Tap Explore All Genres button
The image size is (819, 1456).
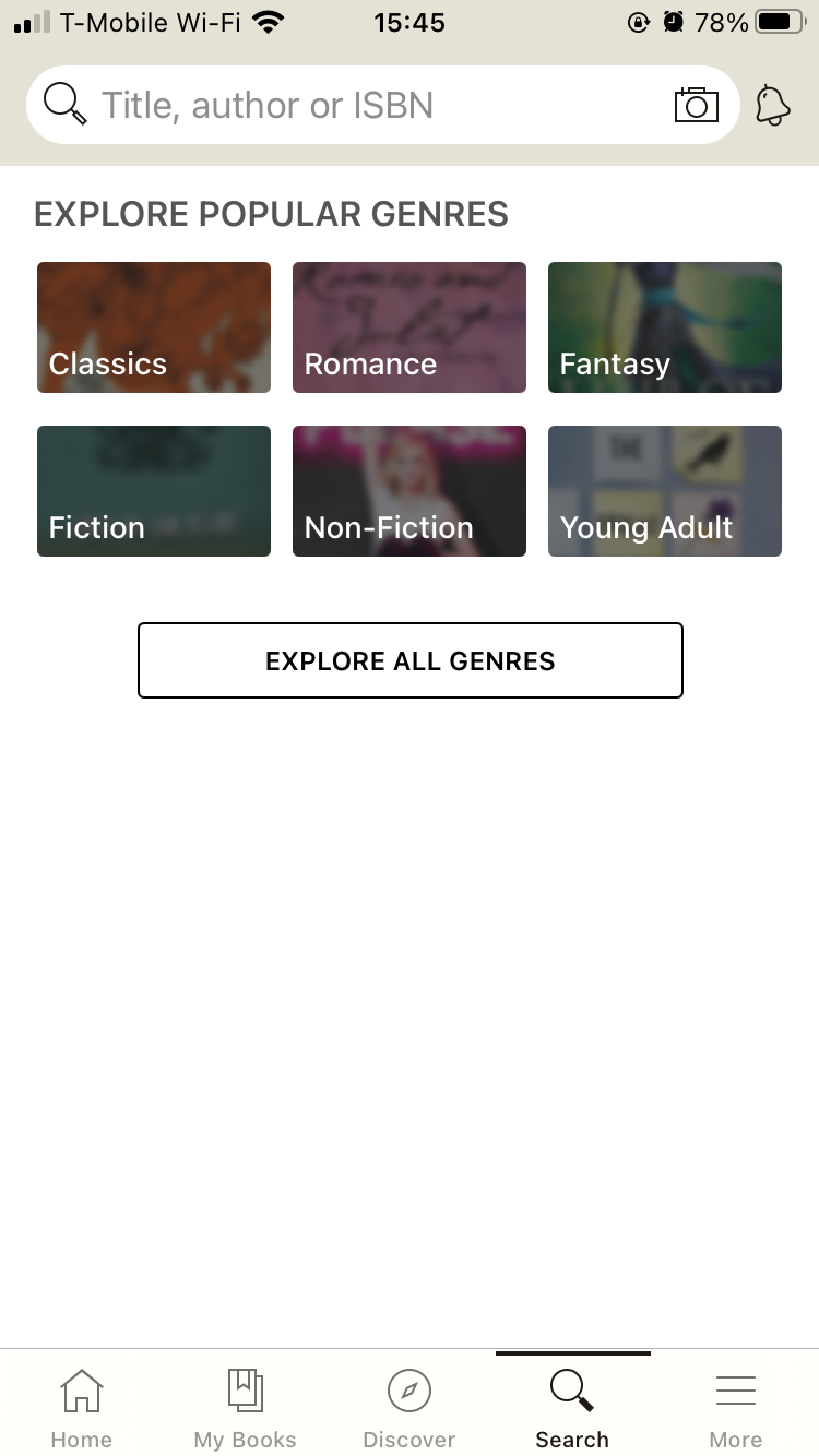click(411, 660)
